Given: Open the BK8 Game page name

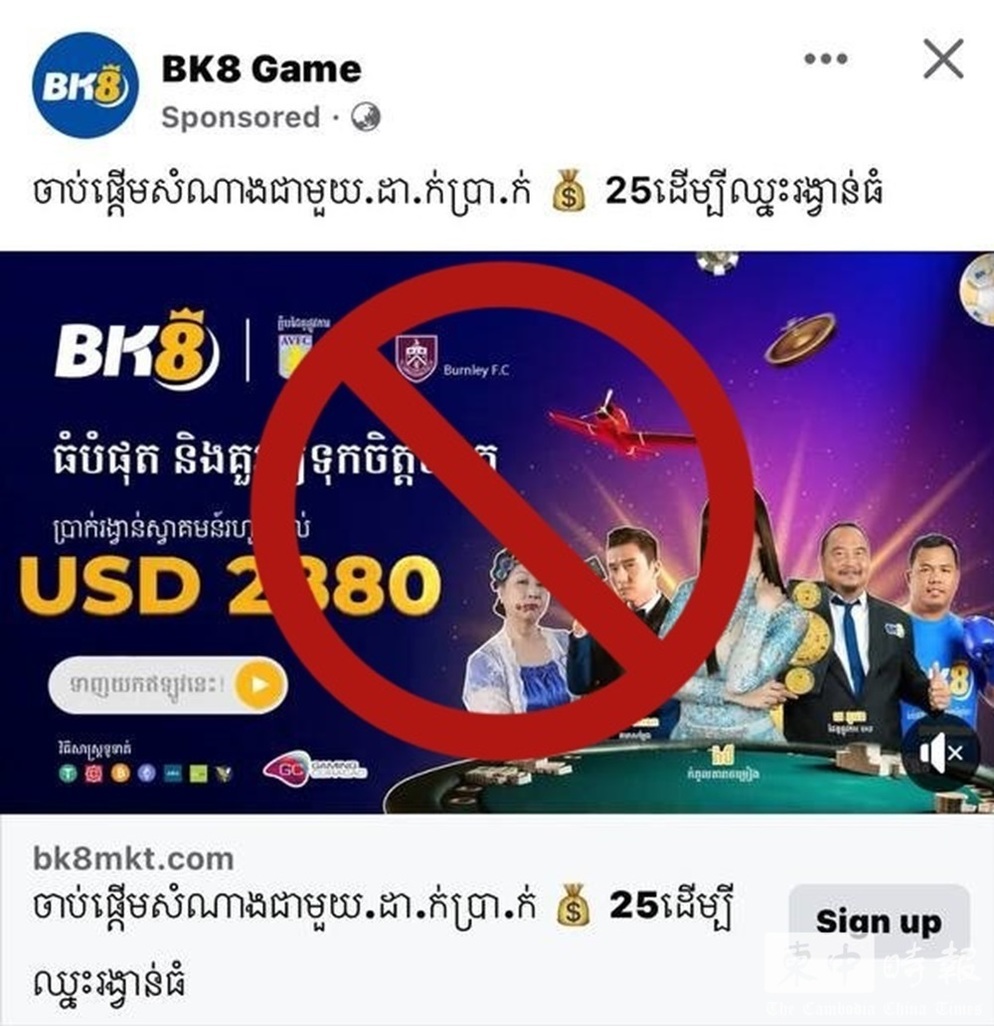Looking at the screenshot, I should click(x=261, y=69).
